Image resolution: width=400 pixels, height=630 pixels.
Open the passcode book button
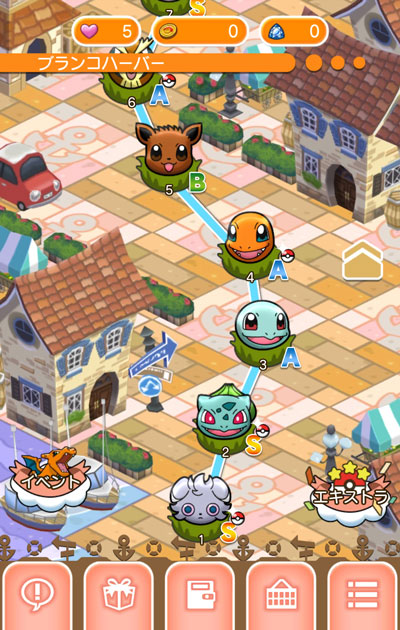click(200, 595)
